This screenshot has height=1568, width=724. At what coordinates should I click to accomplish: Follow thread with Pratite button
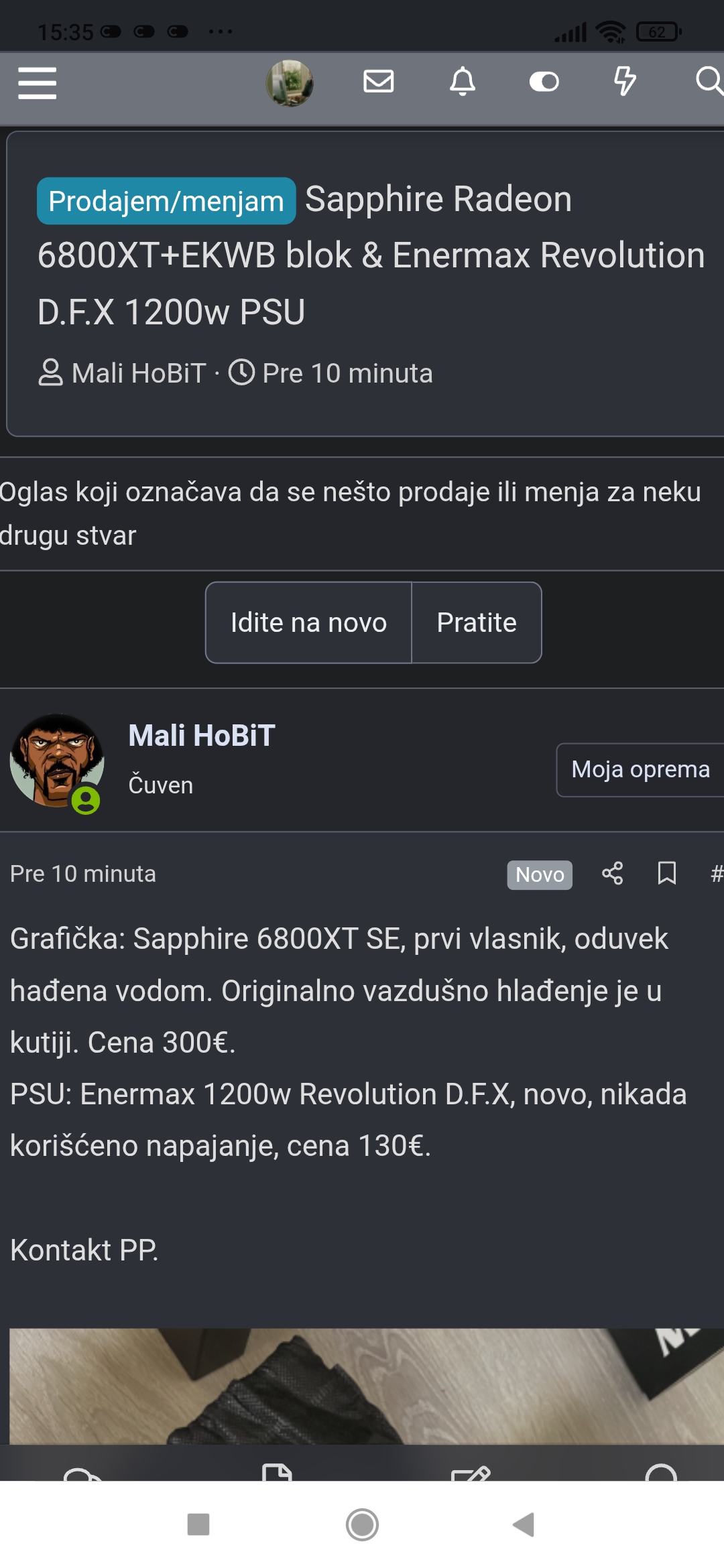[477, 623]
